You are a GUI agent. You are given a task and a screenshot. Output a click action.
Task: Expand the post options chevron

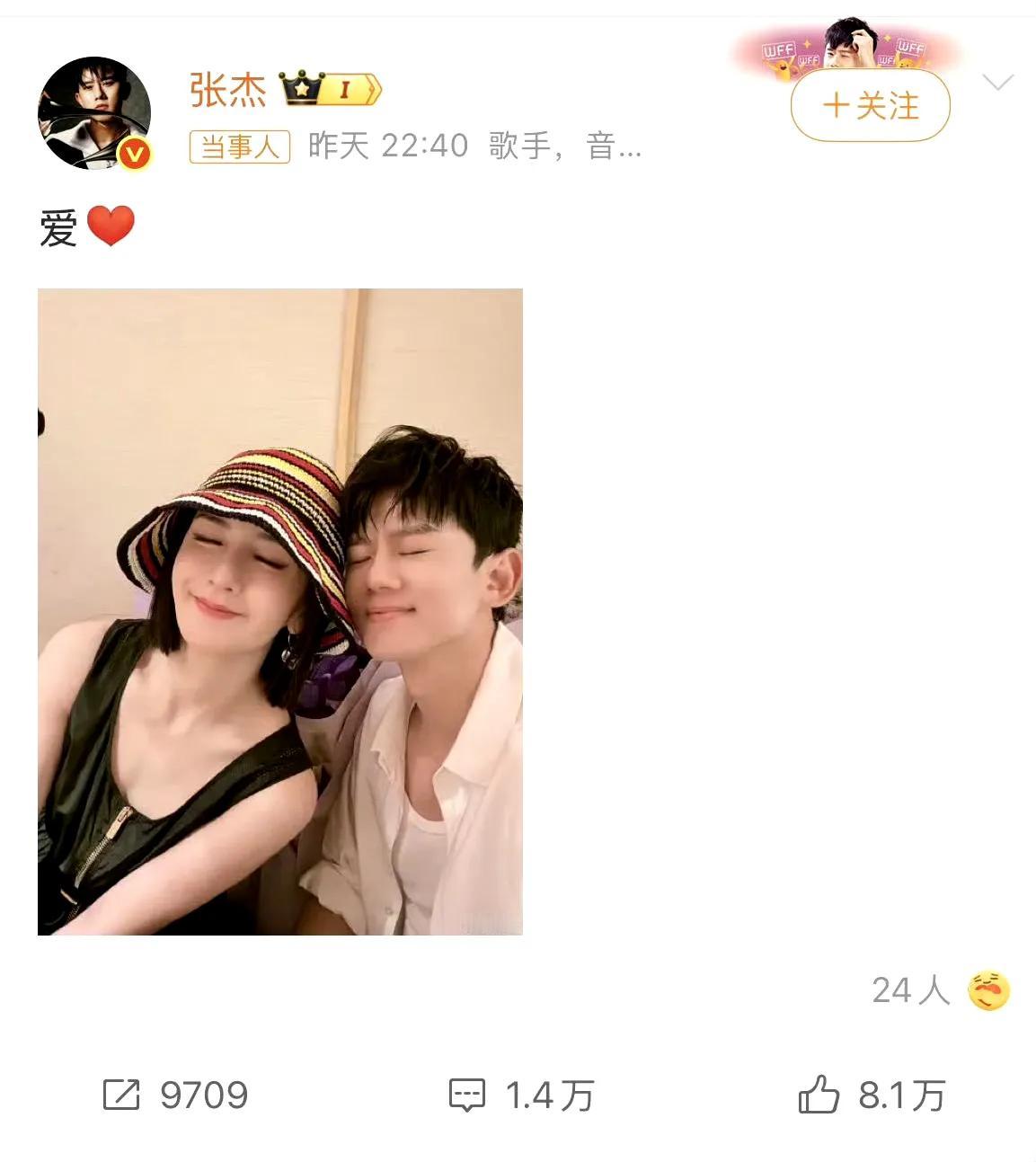(x=997, y=83)
